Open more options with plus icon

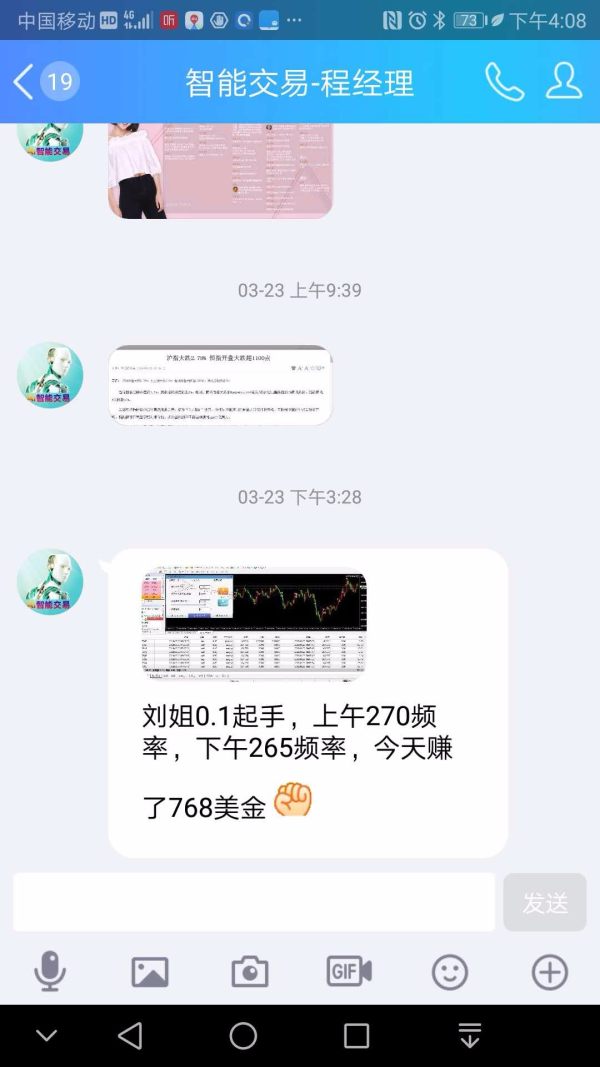(549, 971)
